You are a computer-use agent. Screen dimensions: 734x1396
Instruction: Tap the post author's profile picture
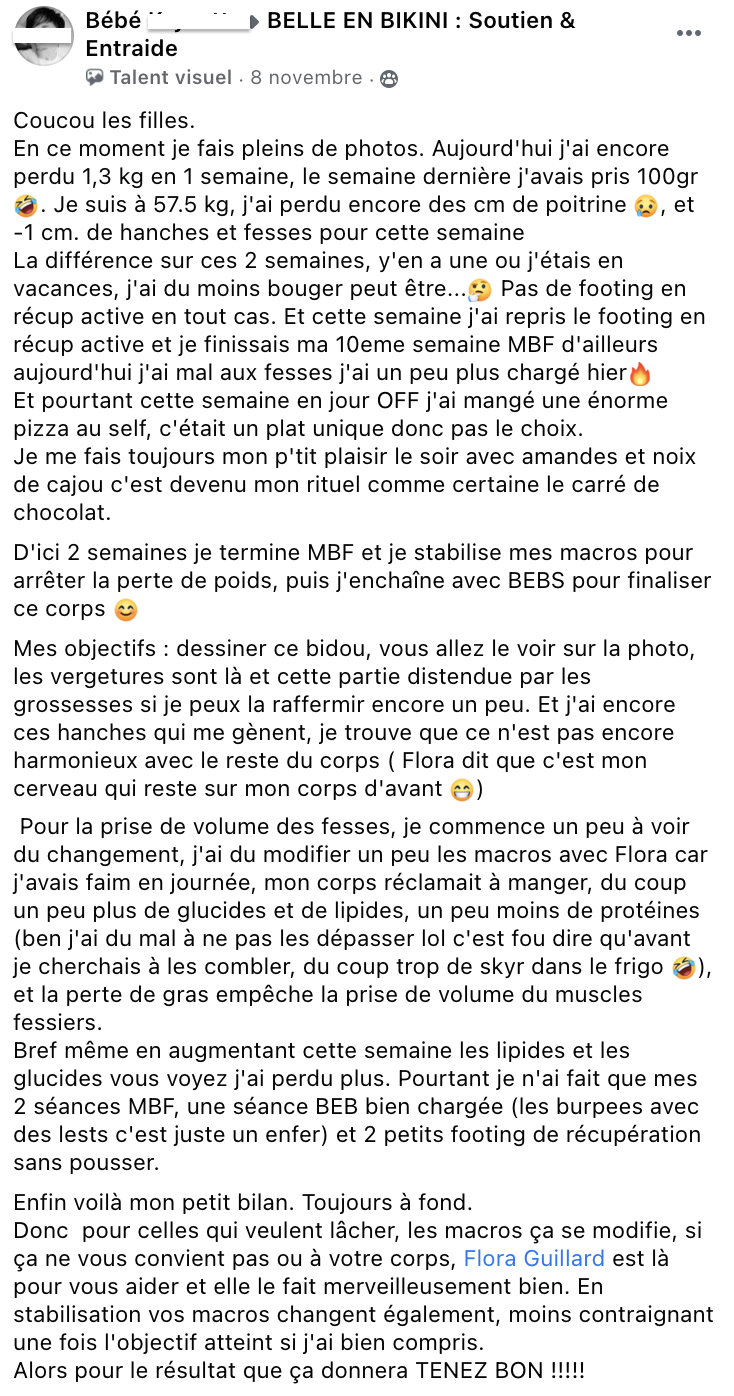tap(43, 38)
